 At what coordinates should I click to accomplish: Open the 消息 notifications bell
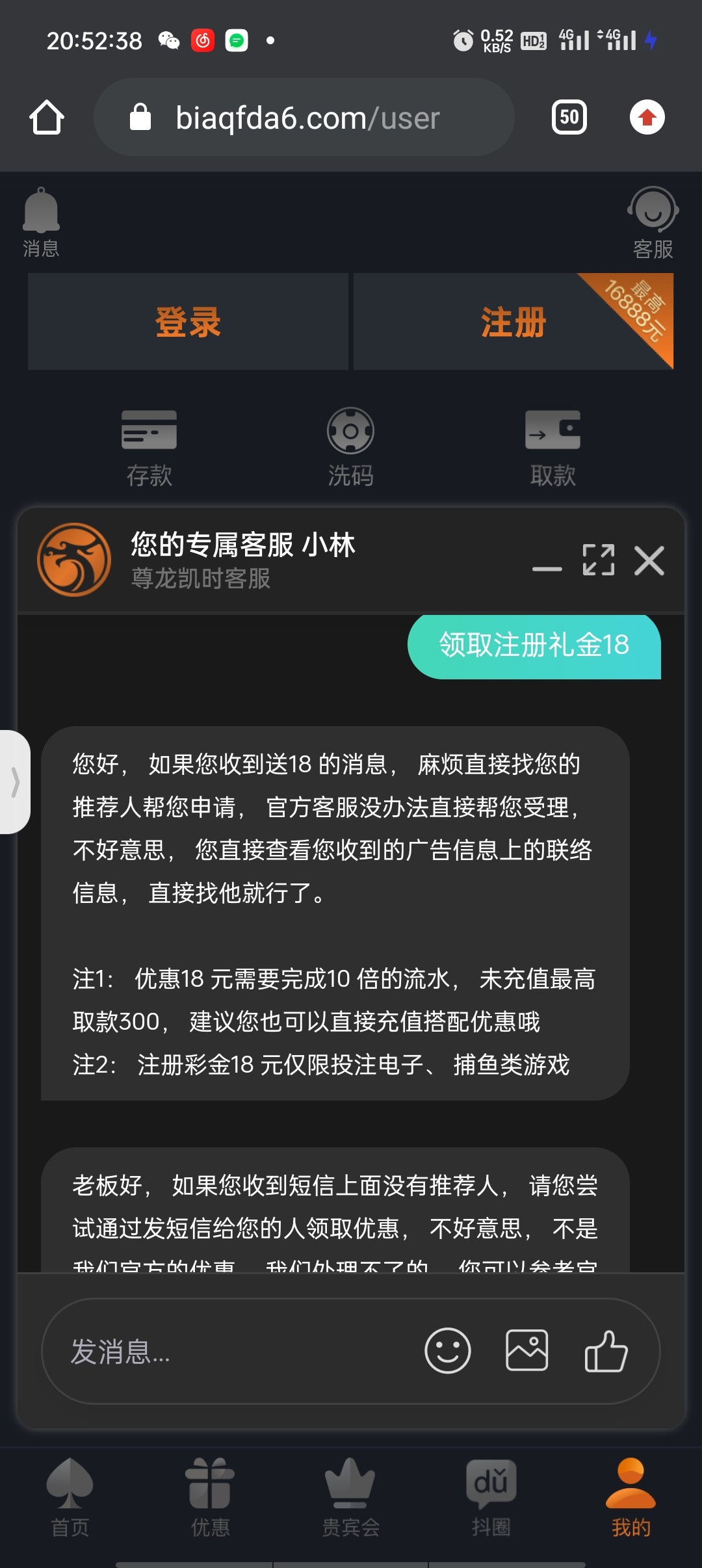(x=41, y=221)
